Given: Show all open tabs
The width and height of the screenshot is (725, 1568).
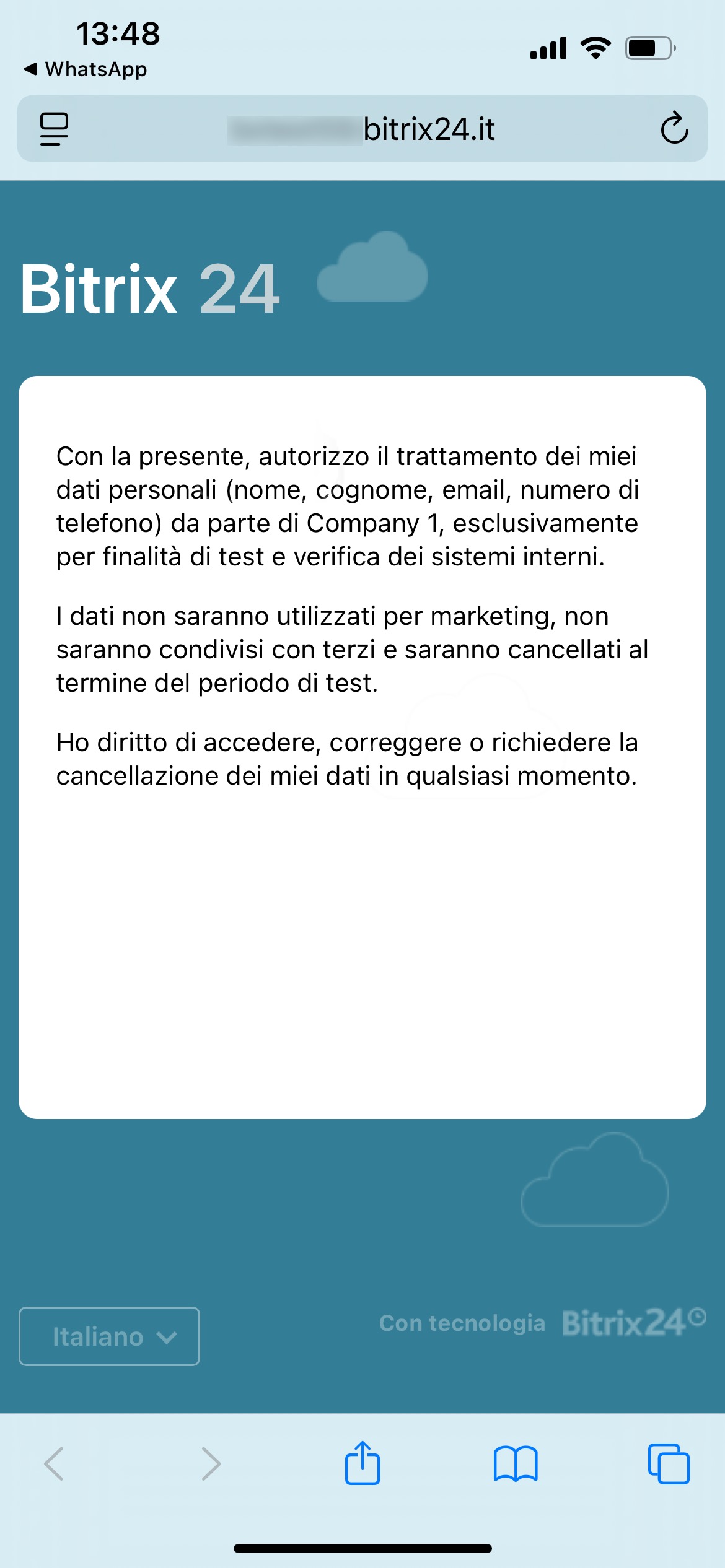Looking at the screenshot, I should (668, 1464).
